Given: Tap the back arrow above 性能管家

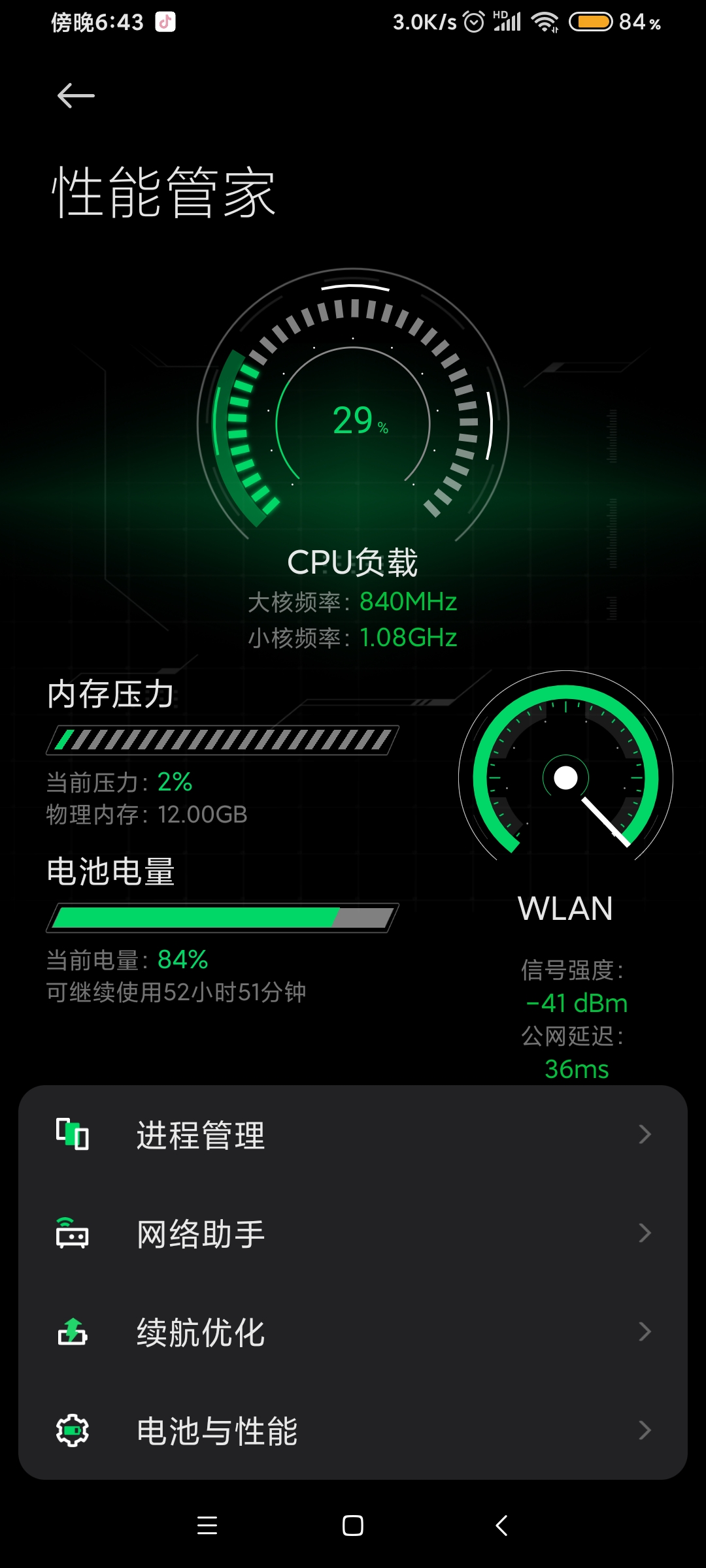Looking at the screenshot, I should tap(76, 96).
